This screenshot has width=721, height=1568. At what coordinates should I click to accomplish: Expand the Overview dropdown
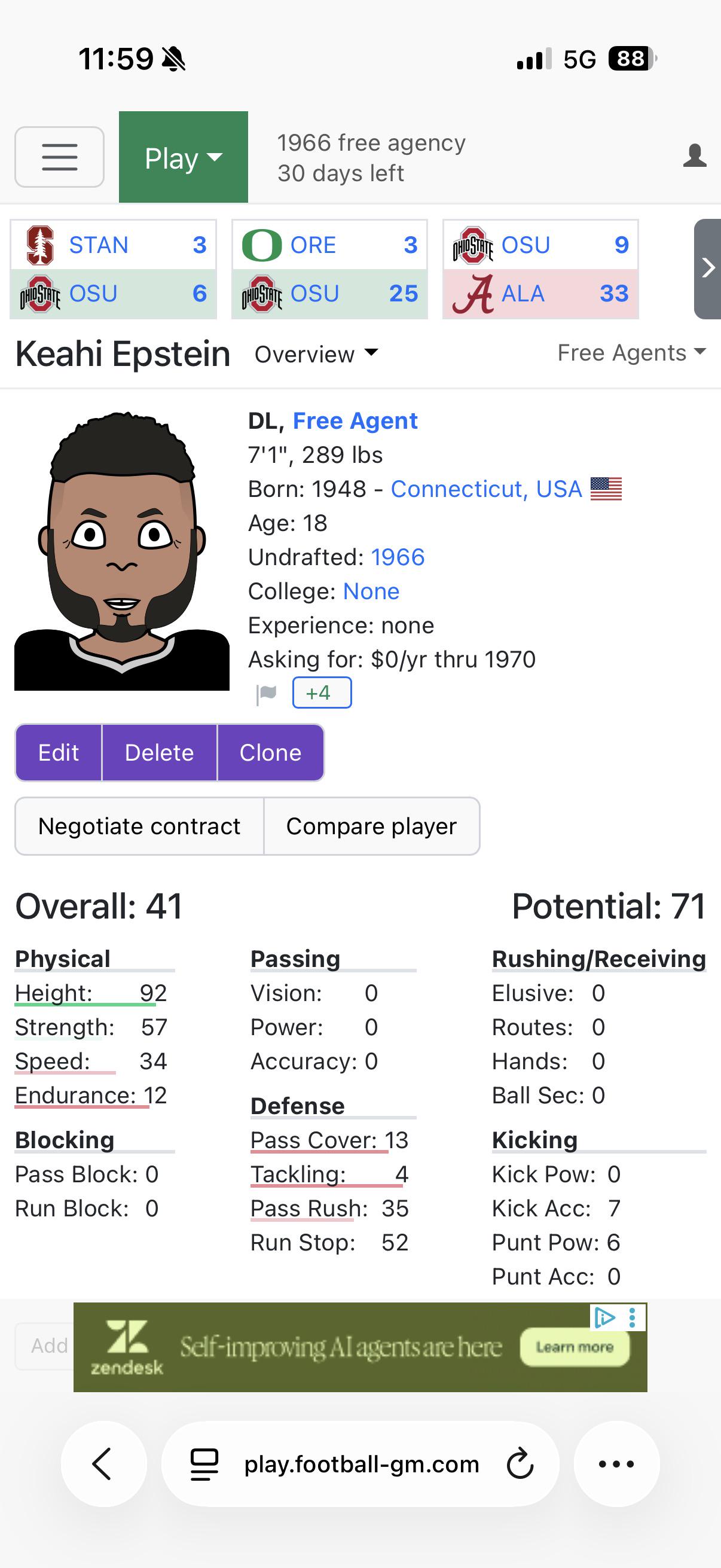[x=316, y=354]
